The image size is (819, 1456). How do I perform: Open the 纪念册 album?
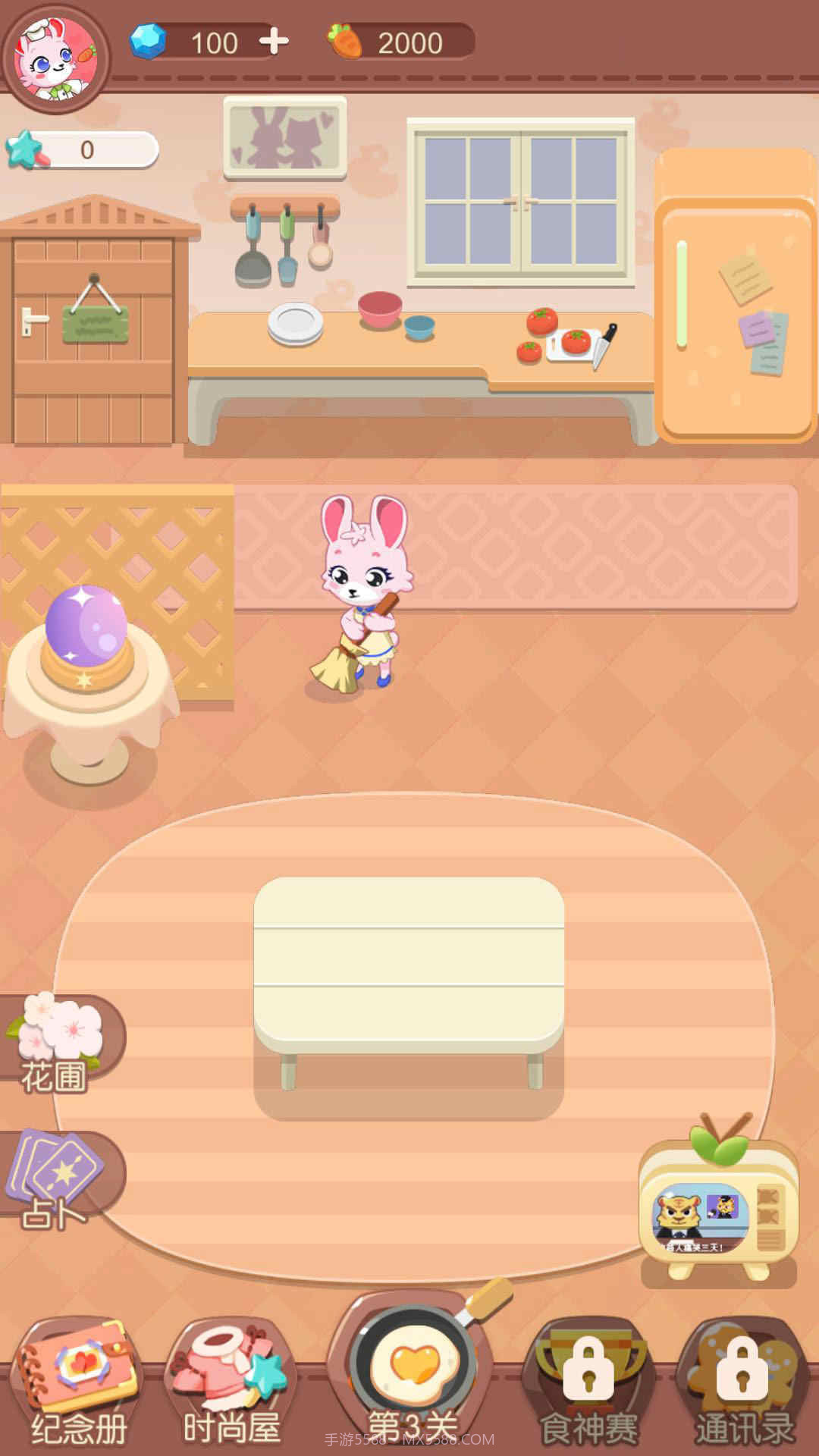coord(80,1382)
